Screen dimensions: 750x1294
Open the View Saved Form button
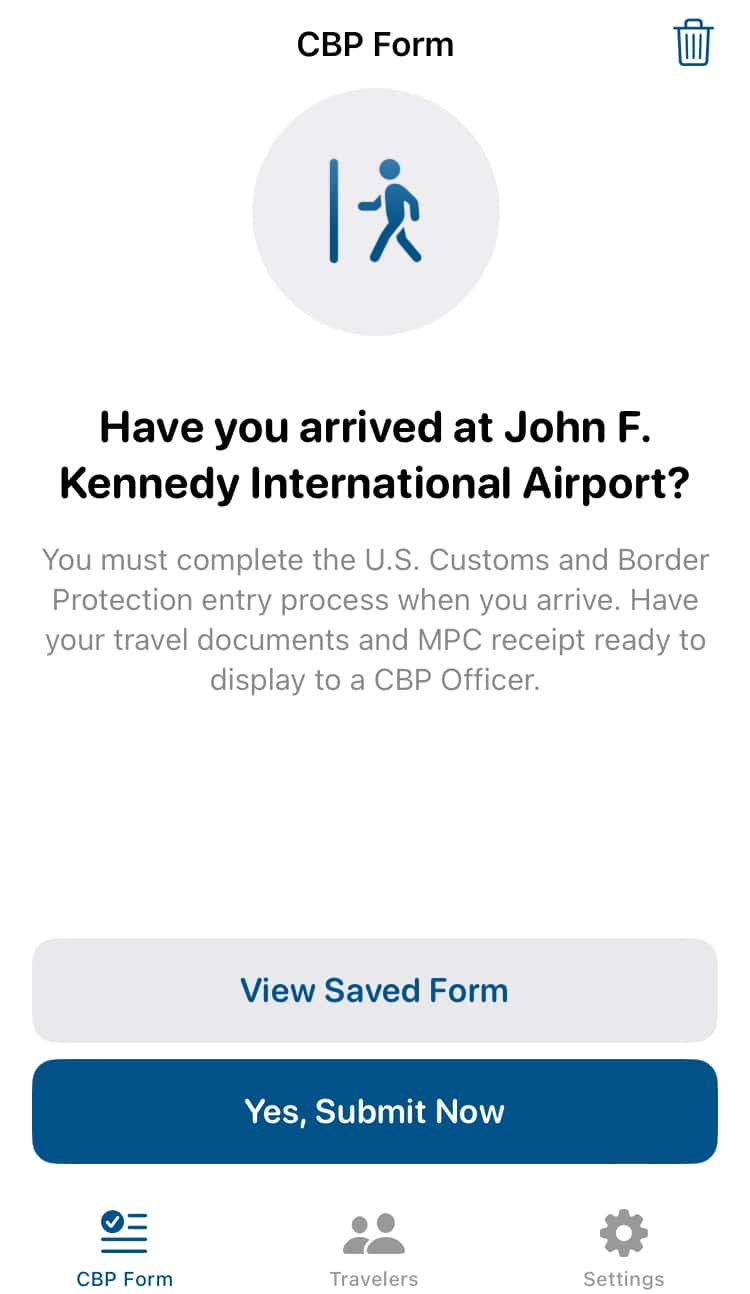tap(375, 990)
